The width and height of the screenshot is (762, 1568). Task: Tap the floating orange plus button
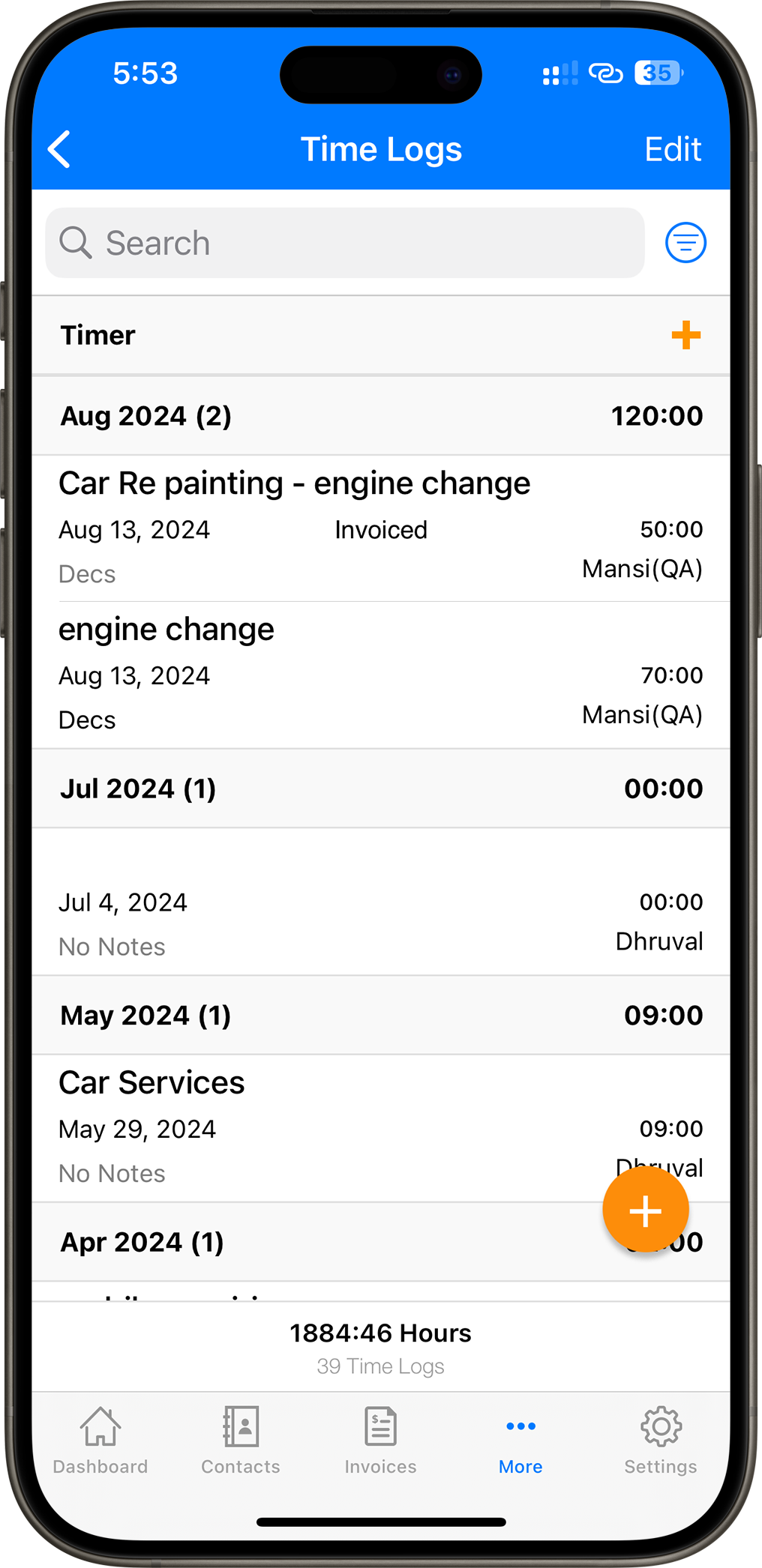coord(646,1208)
